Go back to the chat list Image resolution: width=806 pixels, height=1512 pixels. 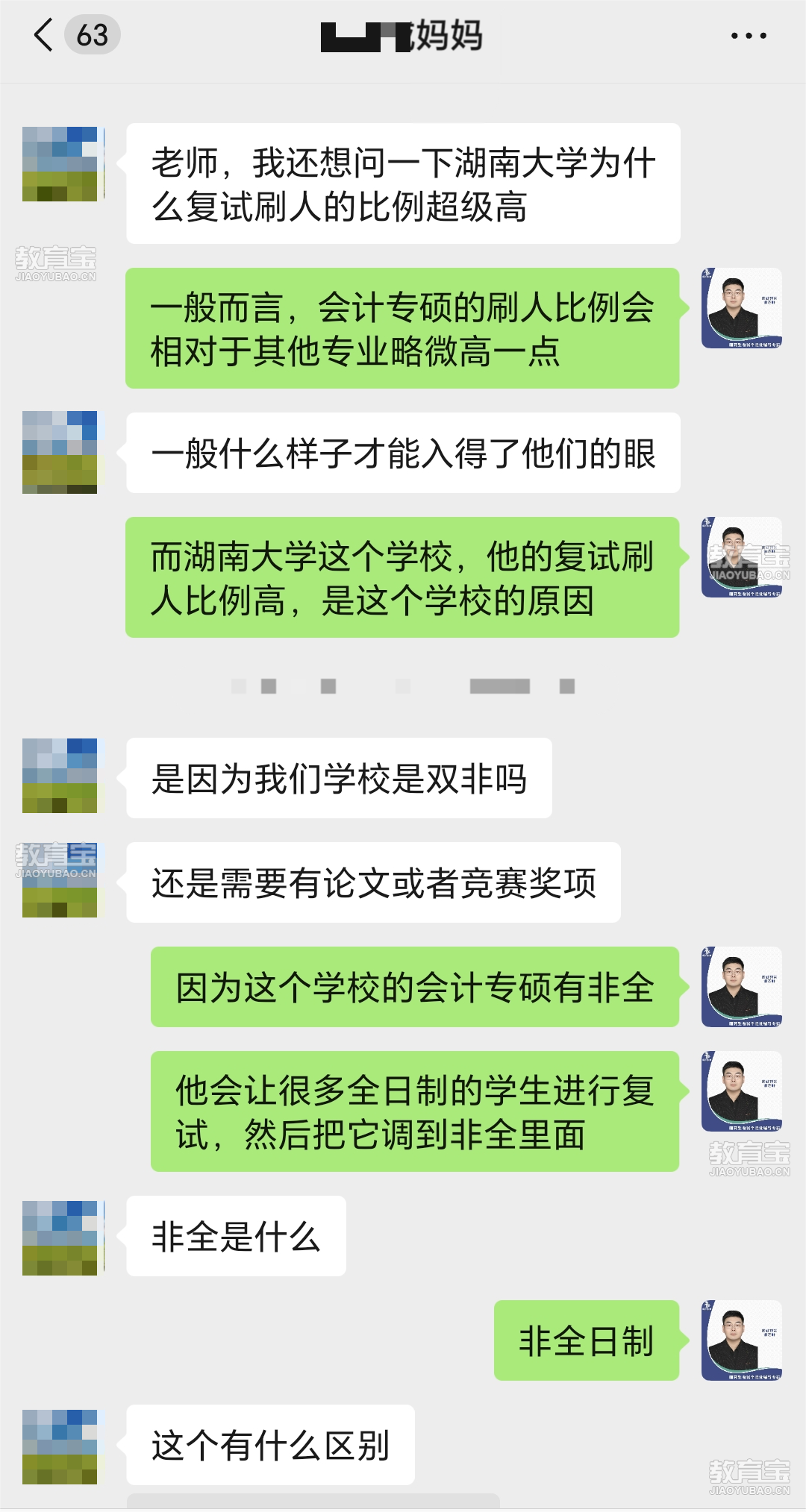coord(45,35)
